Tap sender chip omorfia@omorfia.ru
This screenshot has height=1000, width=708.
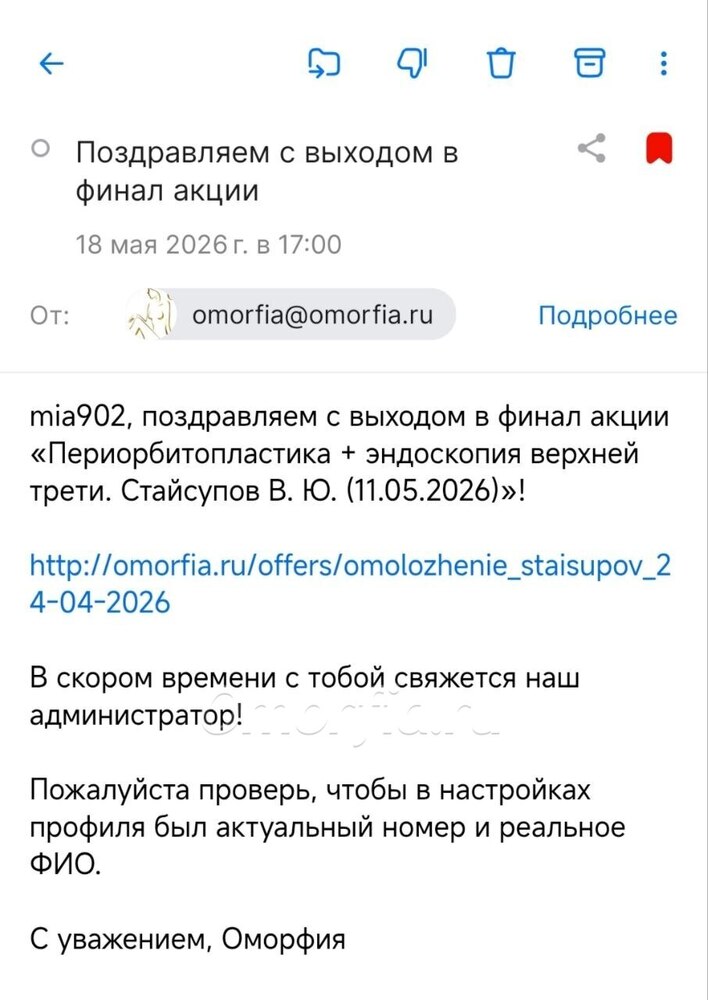pyautogui.click(x=290, y=314)
